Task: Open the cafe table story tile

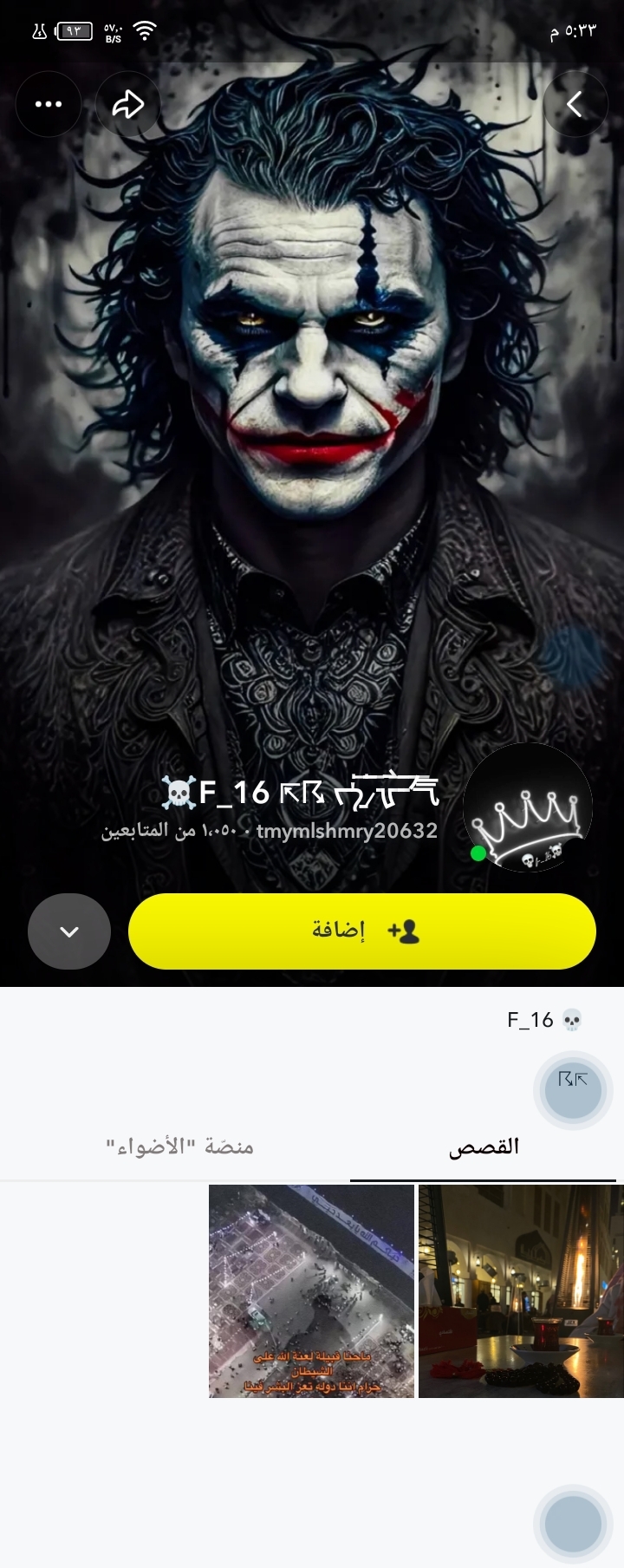Action: [520, 1291]
